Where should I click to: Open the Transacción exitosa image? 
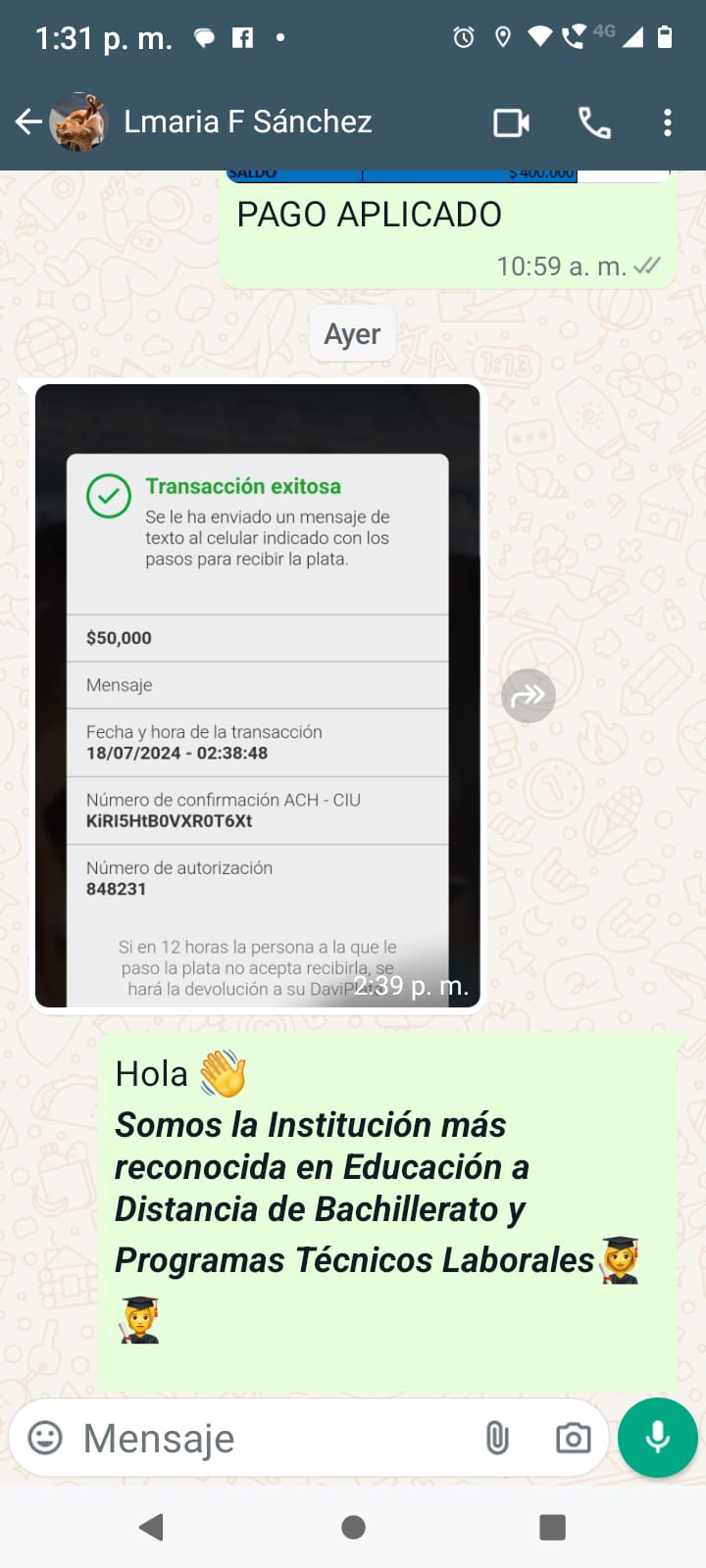257,696
